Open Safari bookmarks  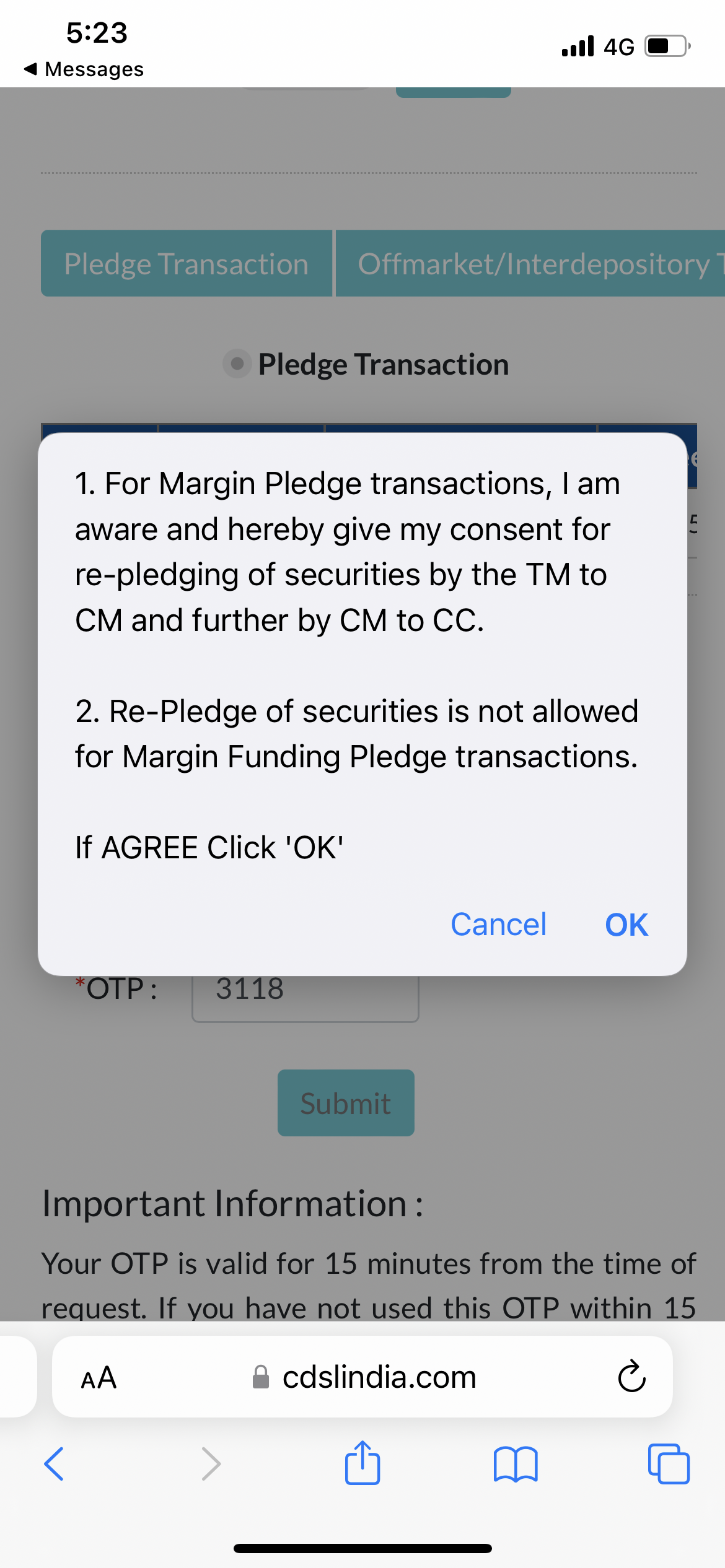click(x=516, y=1464)
